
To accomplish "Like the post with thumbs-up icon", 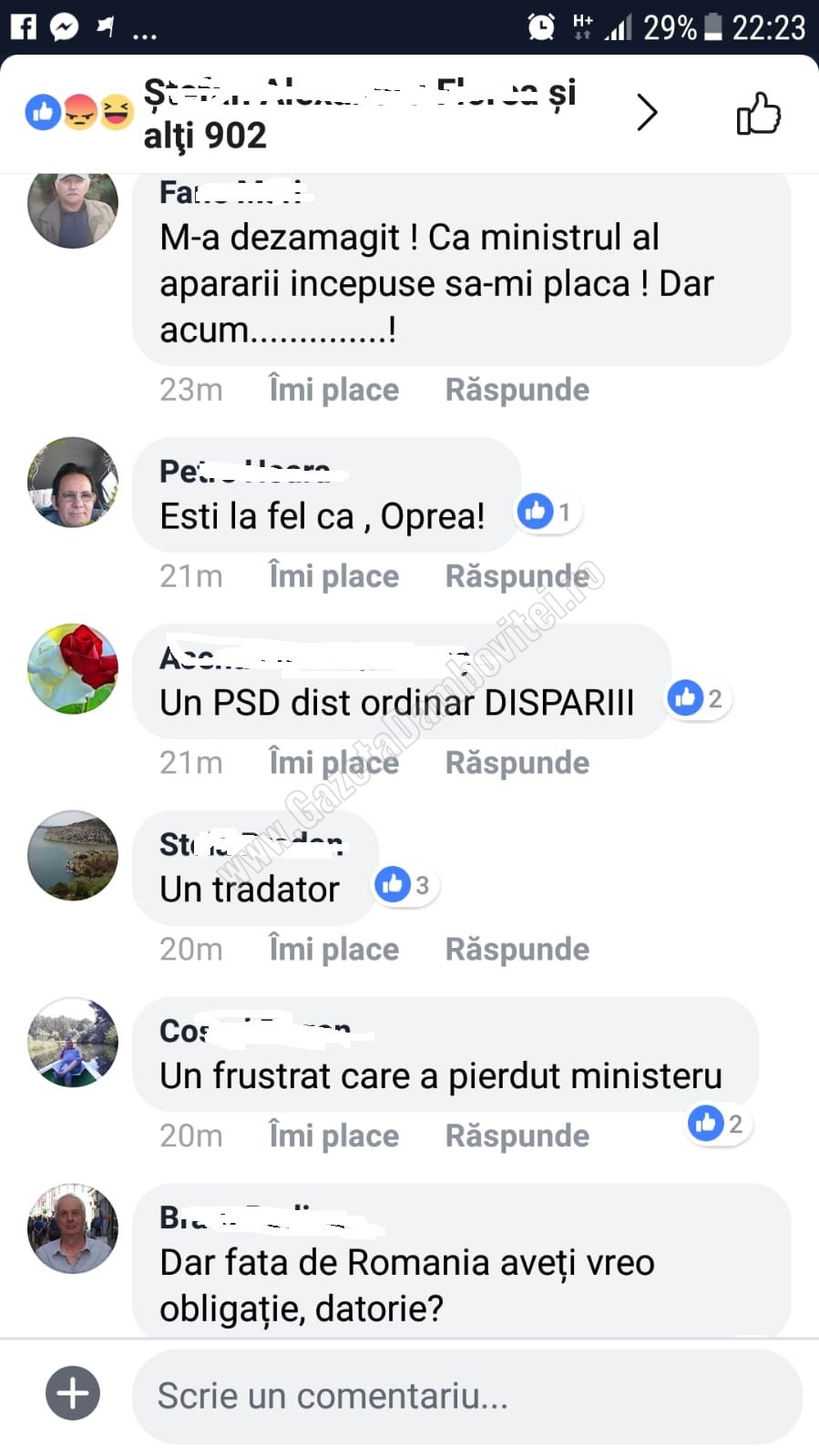I will pos(758,114).
